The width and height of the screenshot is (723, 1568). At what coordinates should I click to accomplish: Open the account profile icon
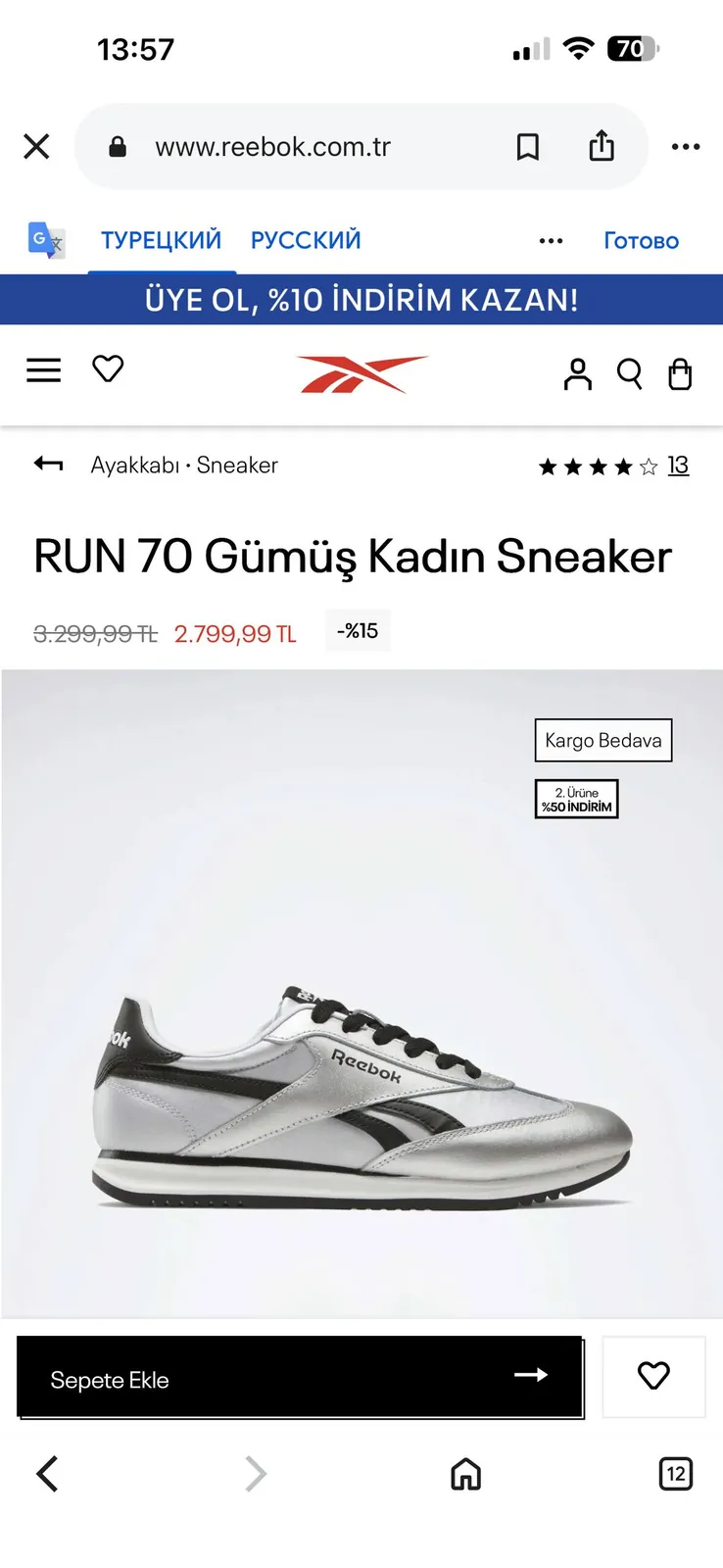[x=578, y=374]
